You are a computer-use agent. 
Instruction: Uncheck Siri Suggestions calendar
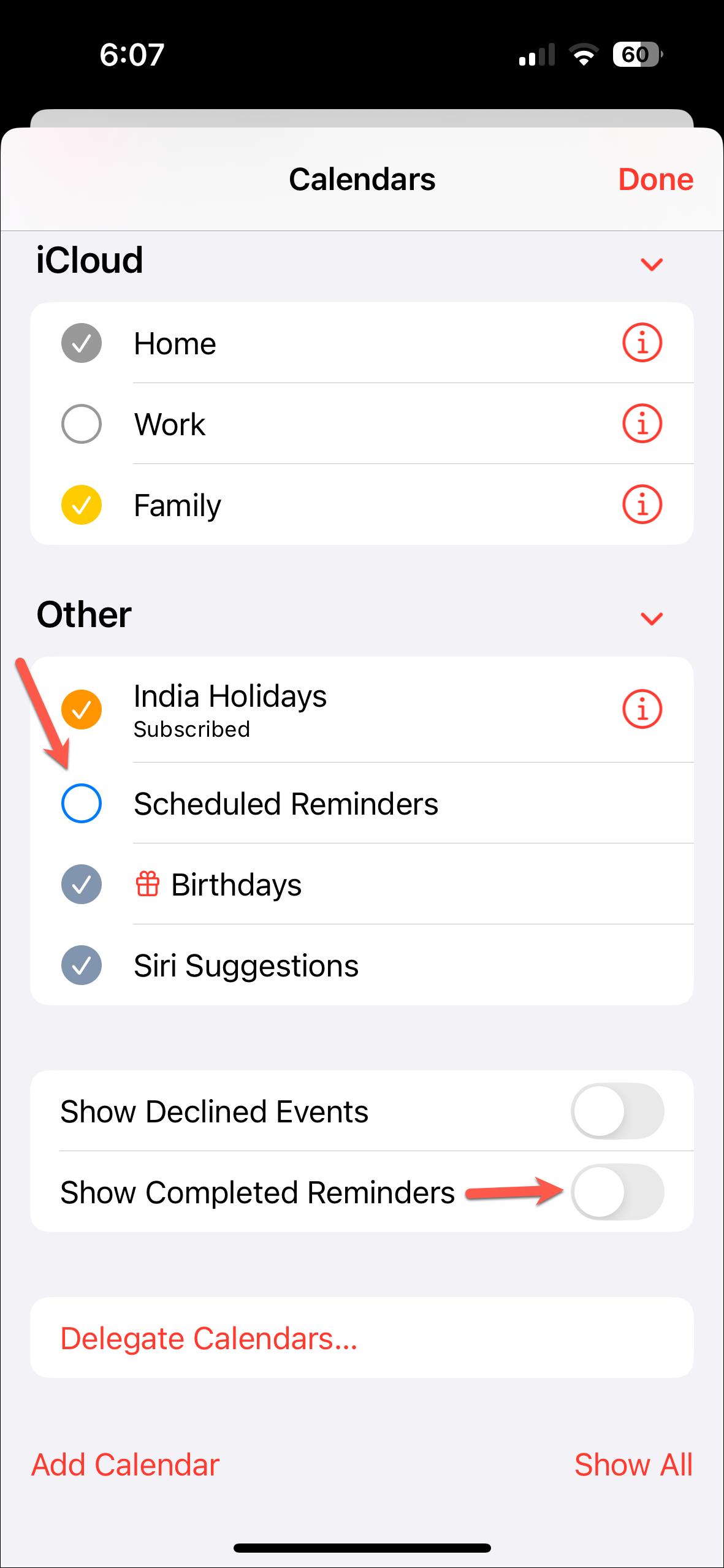[82, 965]
